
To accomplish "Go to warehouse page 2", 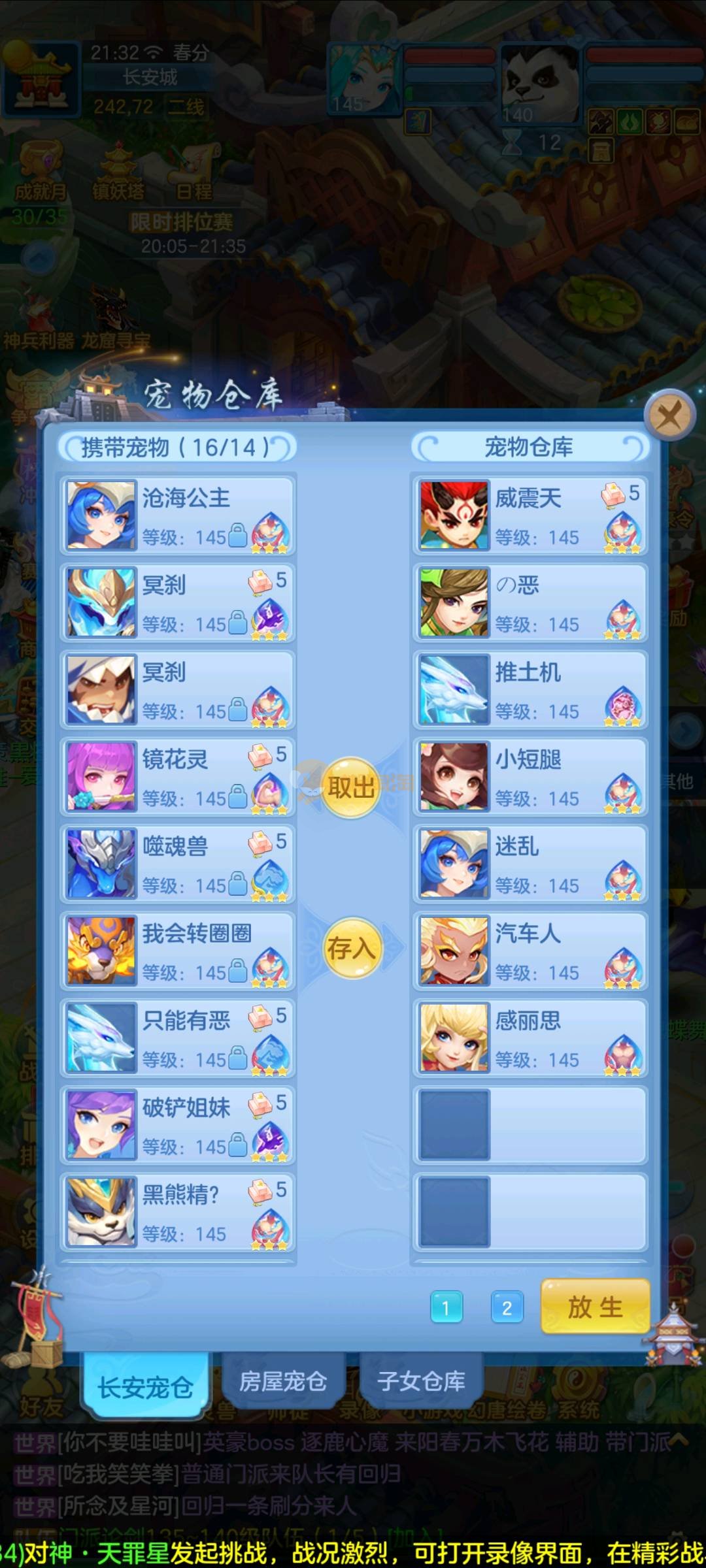I will click(507, 1308).
